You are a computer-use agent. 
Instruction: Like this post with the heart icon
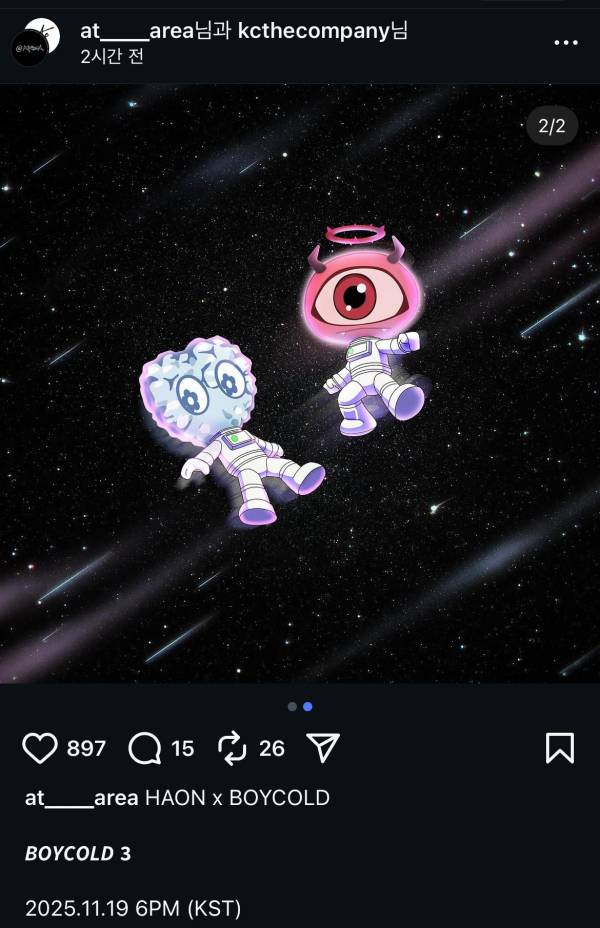(x=40, y=748)
